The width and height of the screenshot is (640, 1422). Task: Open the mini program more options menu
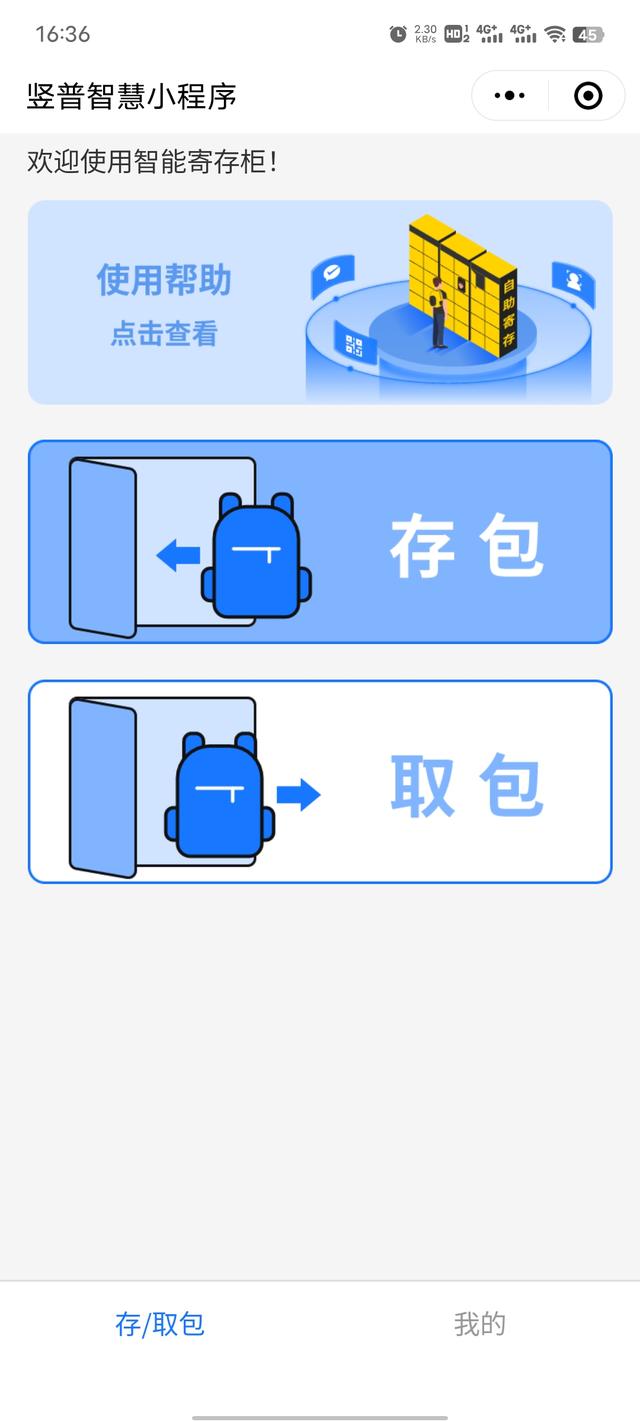click(x=510, y=96)
